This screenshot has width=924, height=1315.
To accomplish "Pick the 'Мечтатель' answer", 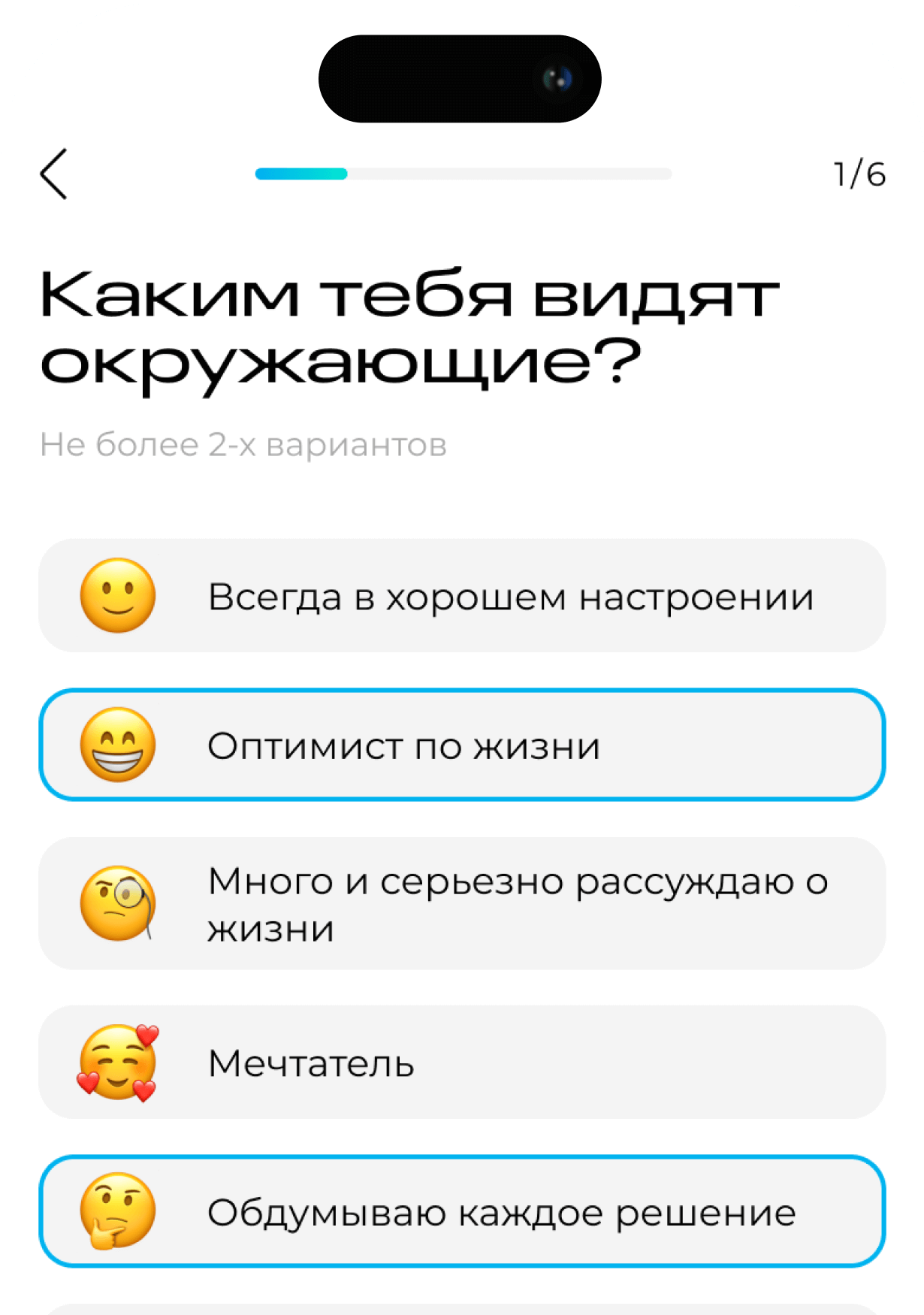I will coord(462,1062).
